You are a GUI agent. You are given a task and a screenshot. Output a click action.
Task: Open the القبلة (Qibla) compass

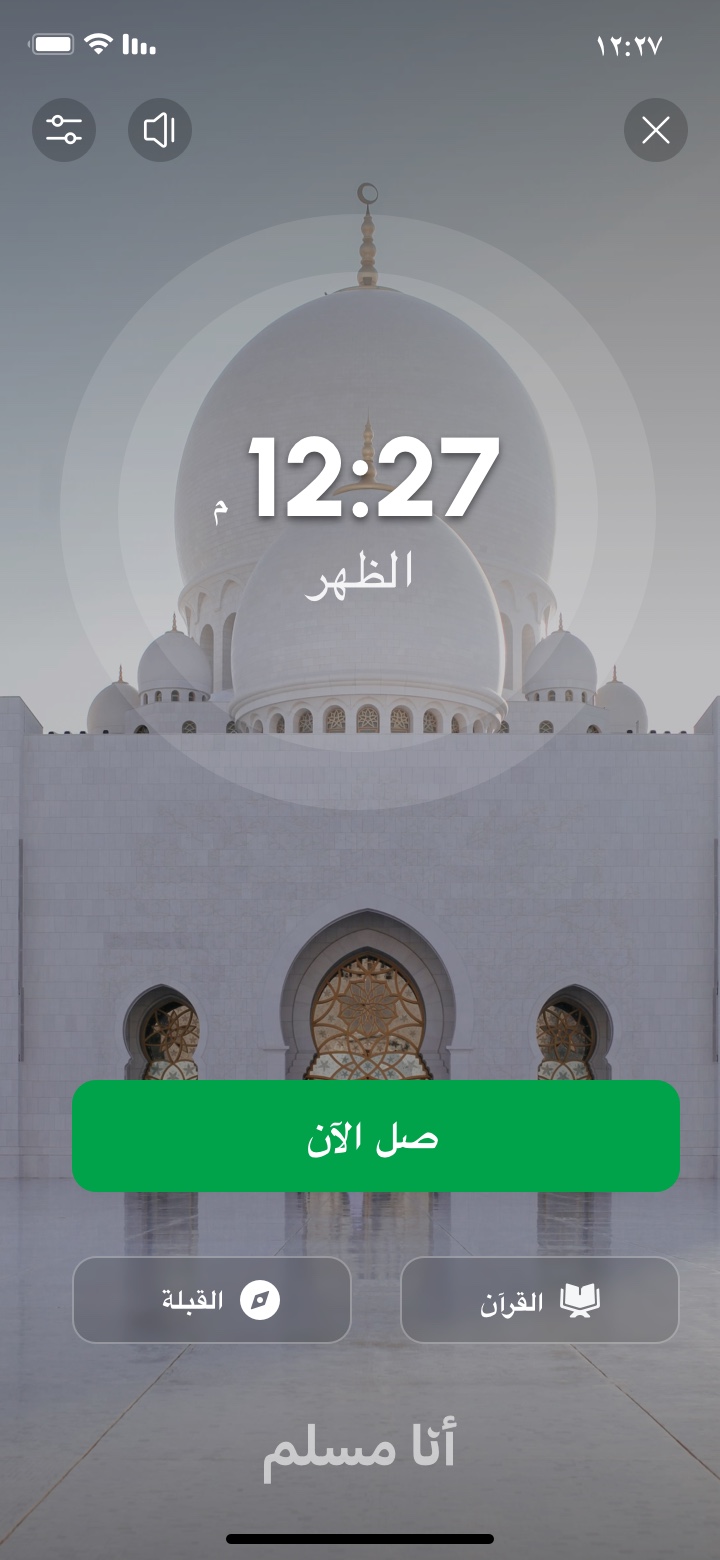[212, 1300]
